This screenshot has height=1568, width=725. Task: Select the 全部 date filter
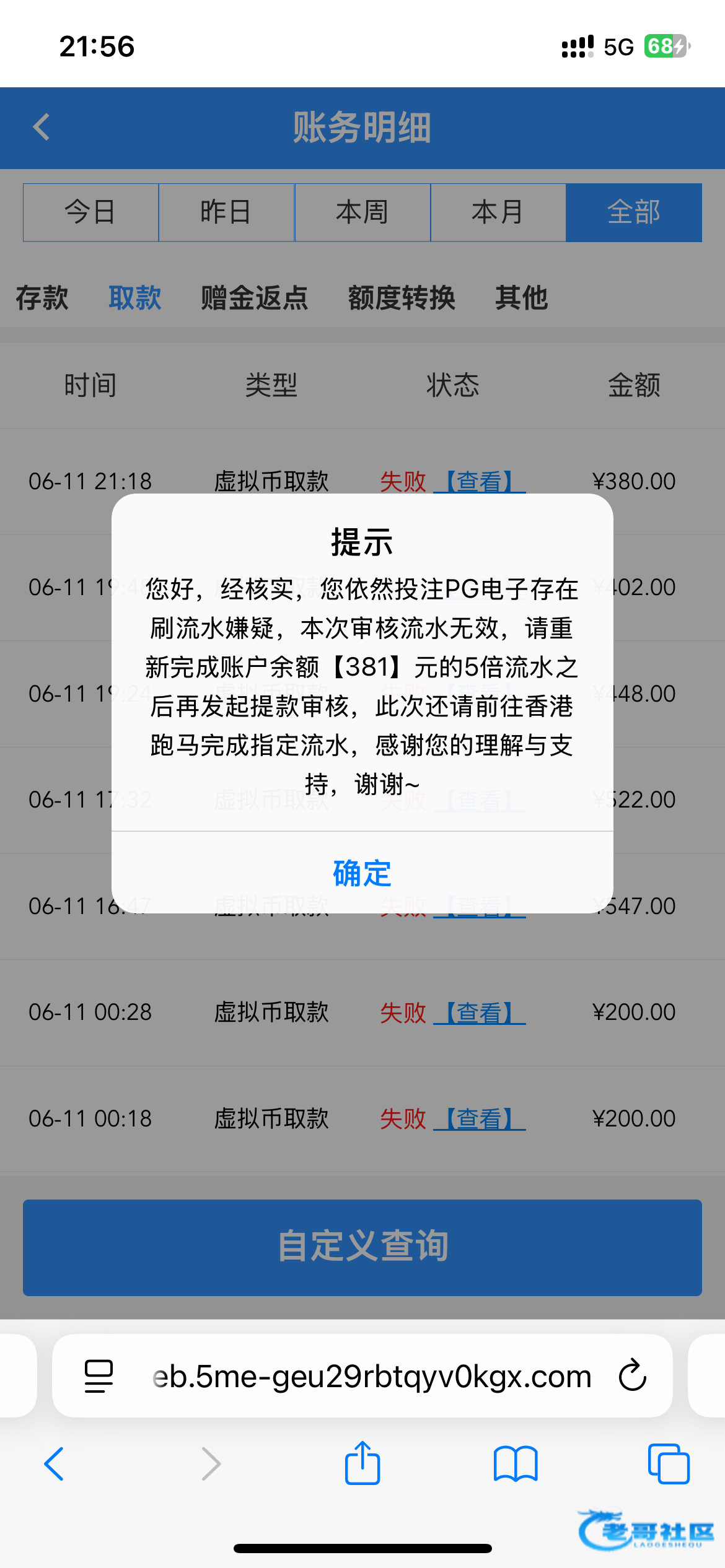634,212
